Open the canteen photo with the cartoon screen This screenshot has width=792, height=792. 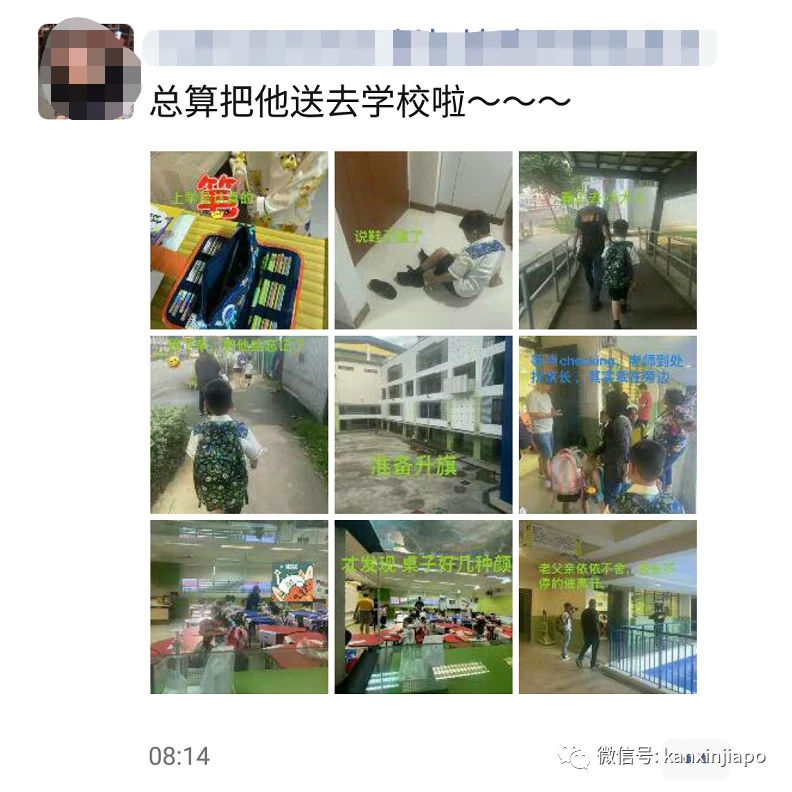click(x=239, y=606)
